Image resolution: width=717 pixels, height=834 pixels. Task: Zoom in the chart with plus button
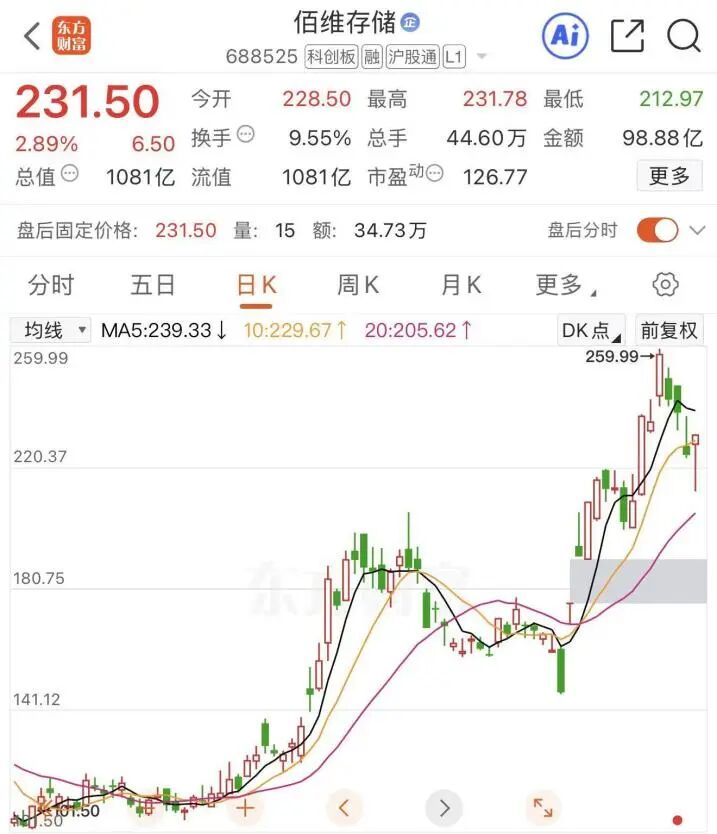[244, 806]
